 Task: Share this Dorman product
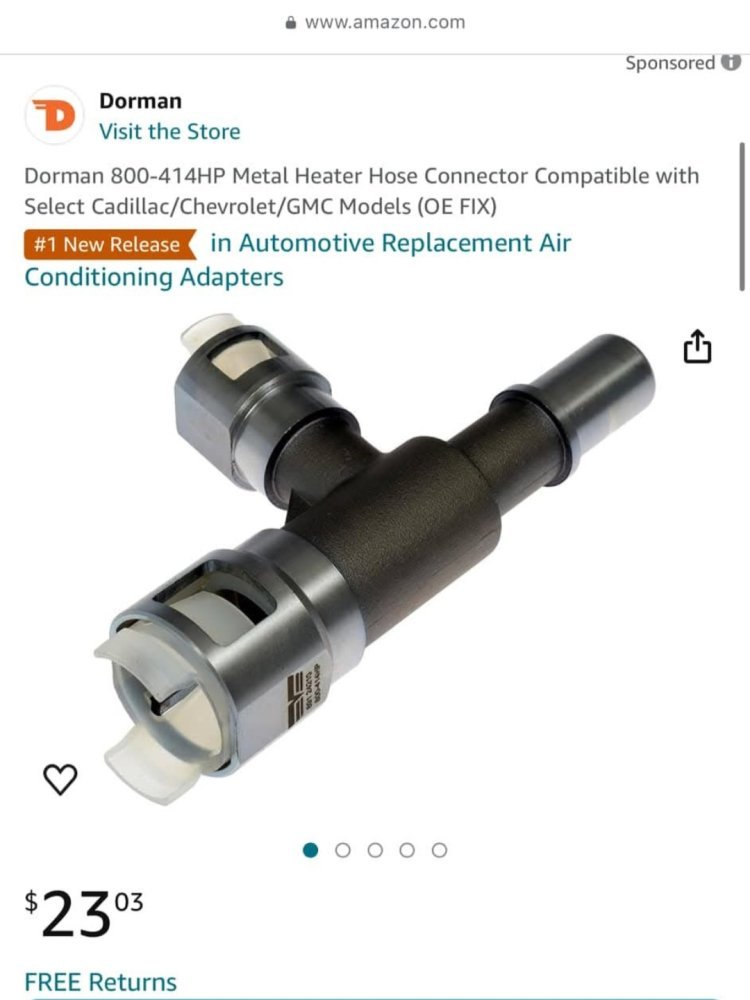(697, 347)
